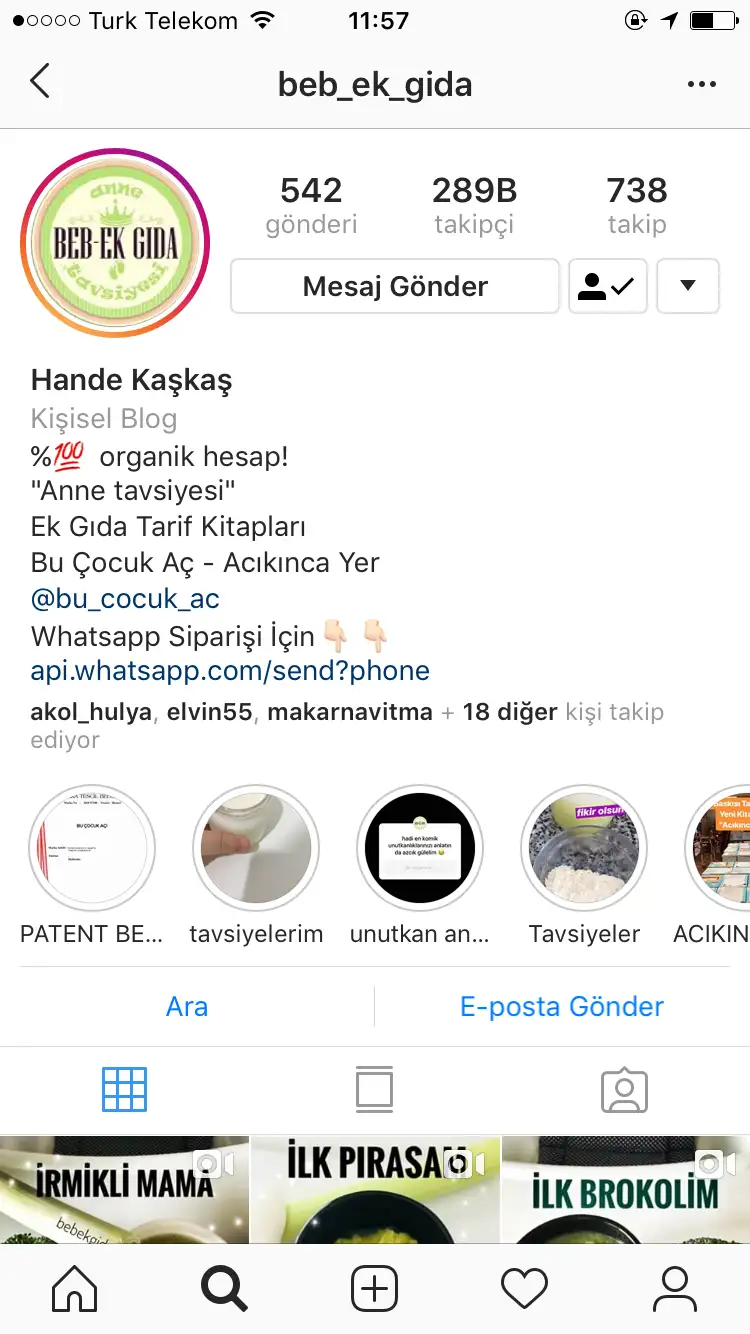Tap E-posta Gönder to email
The height and width of the screenshot is (1334, 750).
[x=562, y=1006]
